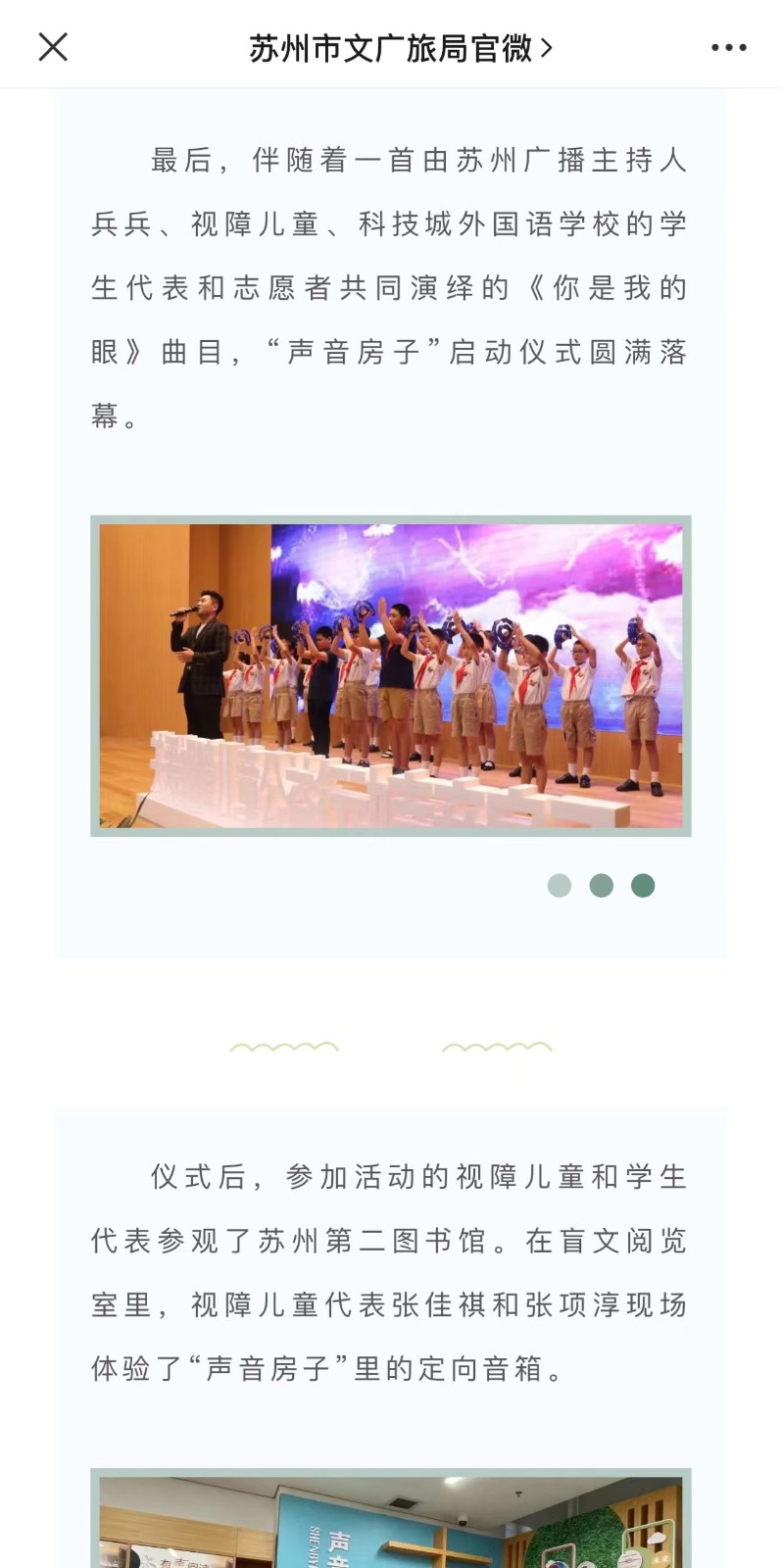Close the article page
The height and width of the screenshot is (1568, 782).
pos(53,47)
